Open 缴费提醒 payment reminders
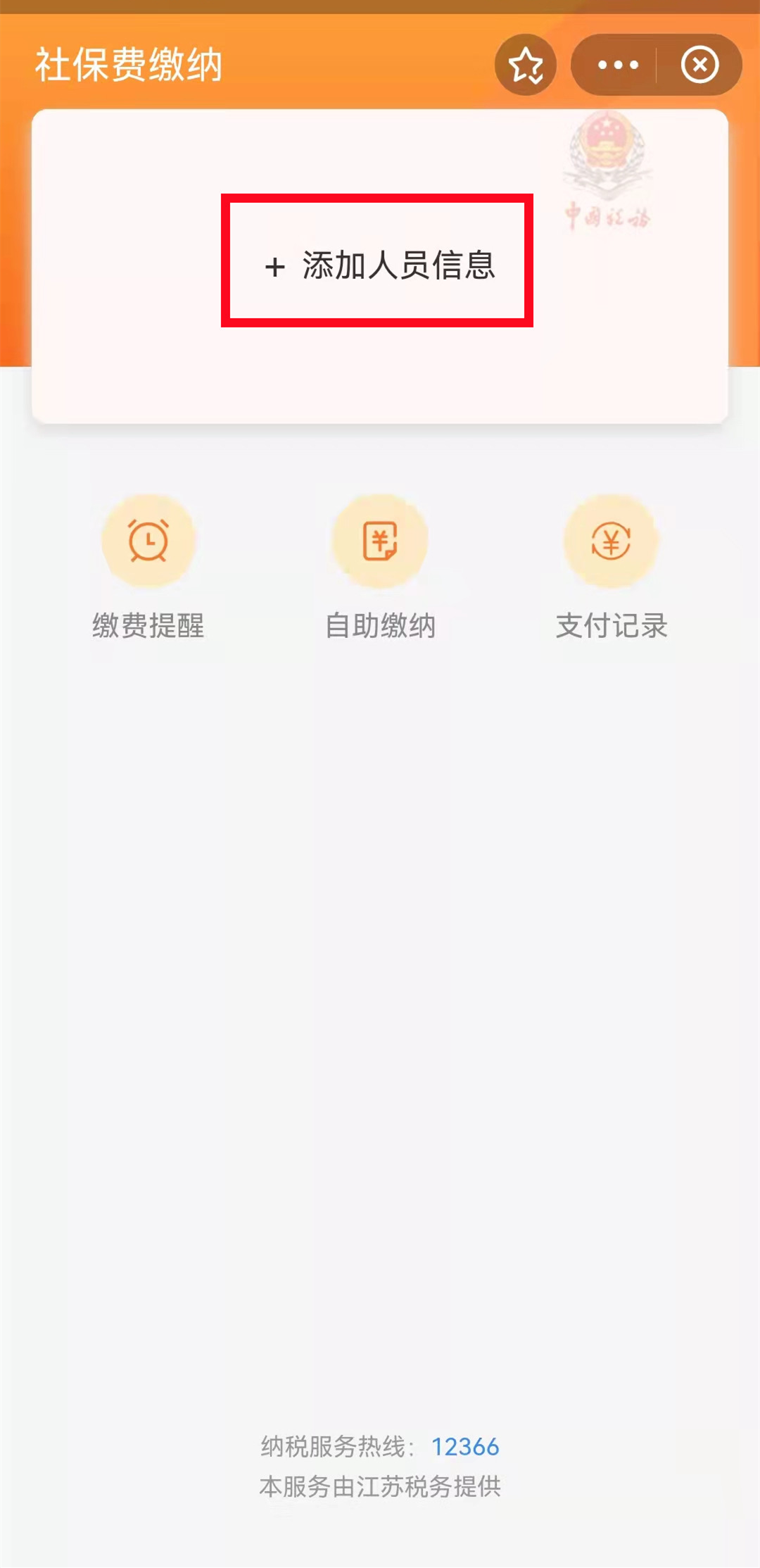 click(x=148, y=567)
